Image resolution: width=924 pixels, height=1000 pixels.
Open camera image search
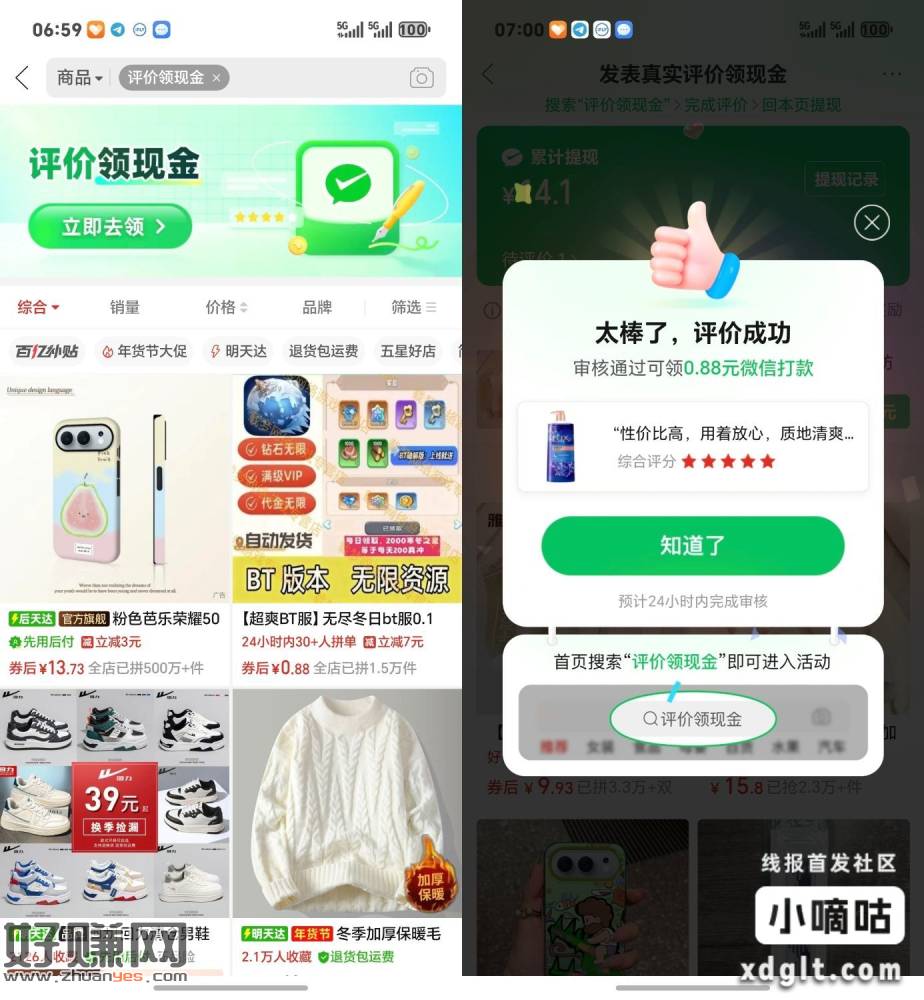(x=421, y=78)
